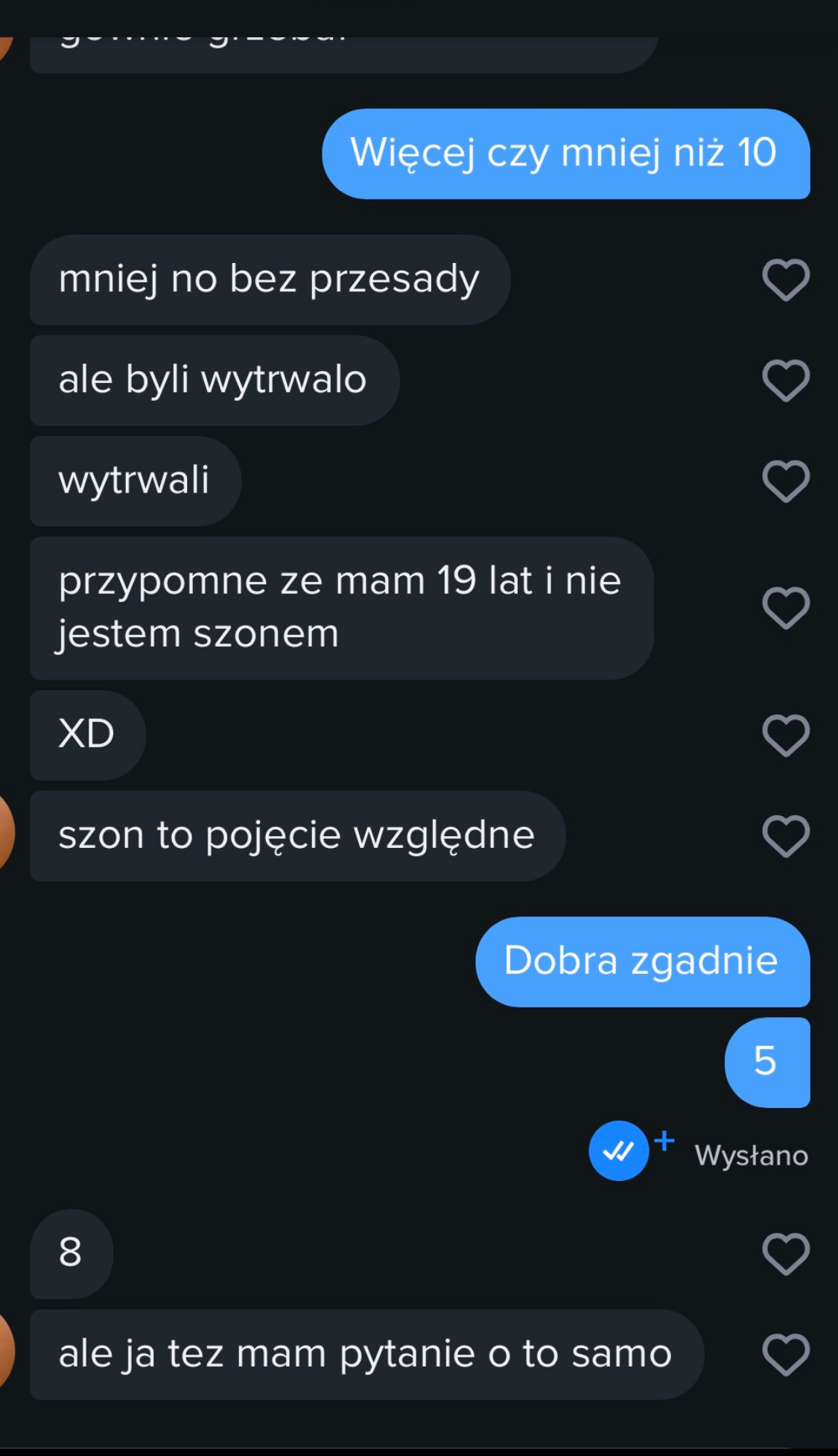Open sender avatar beside 'szon to pojęcie względne'
The width and height of the screenshot is (838, 1456).
coord(6,833)
